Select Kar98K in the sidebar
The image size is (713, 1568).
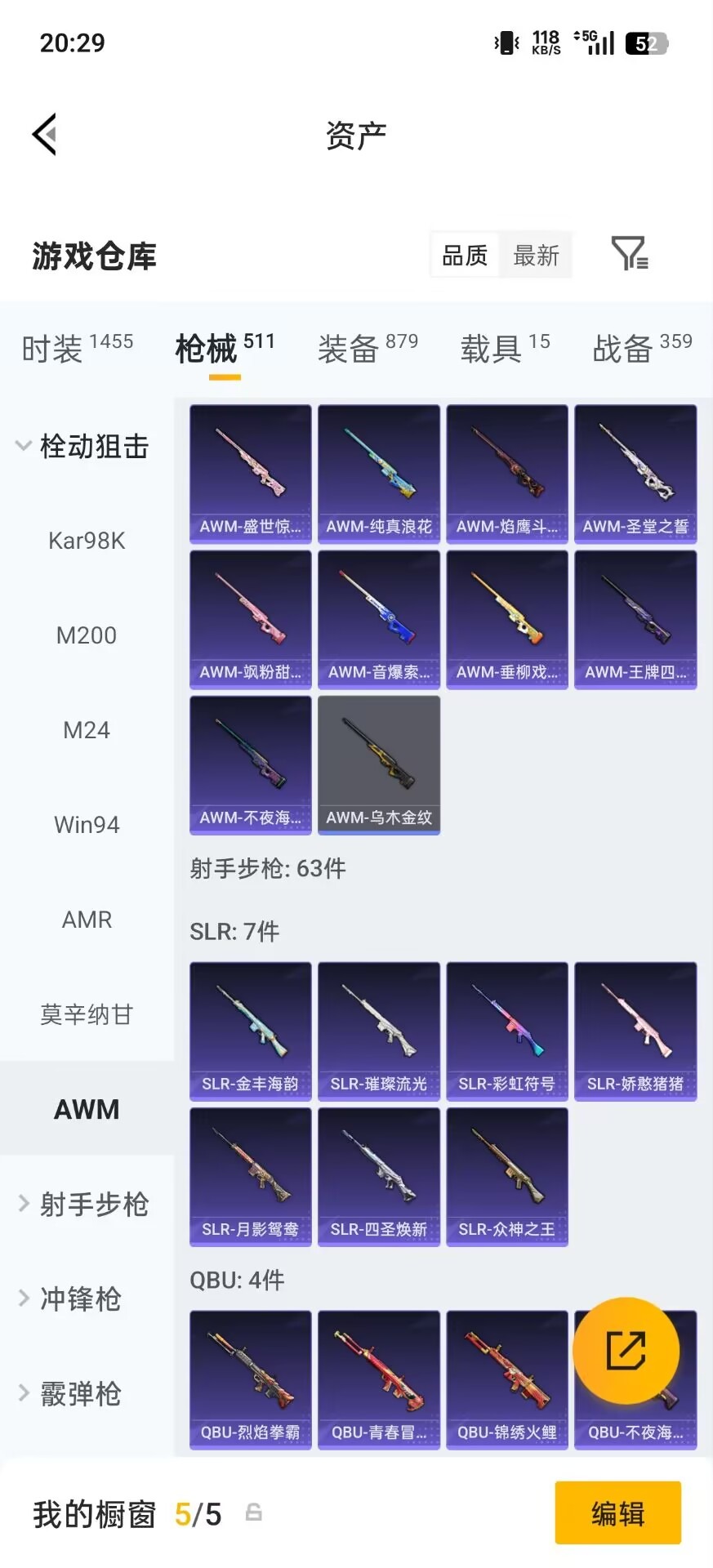[x=87, y=541]
